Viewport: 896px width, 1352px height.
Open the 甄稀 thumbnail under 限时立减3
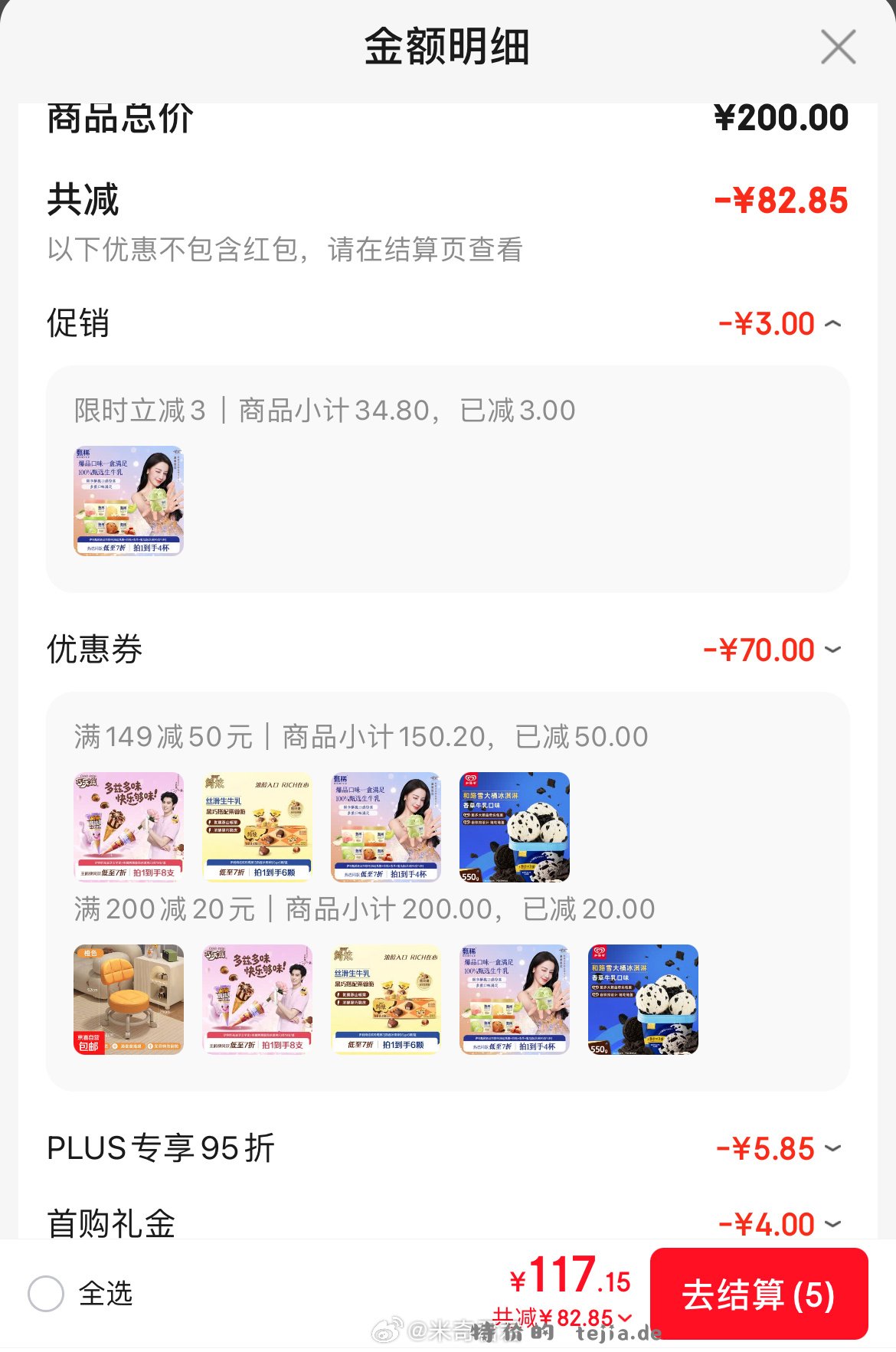point(127,502)
